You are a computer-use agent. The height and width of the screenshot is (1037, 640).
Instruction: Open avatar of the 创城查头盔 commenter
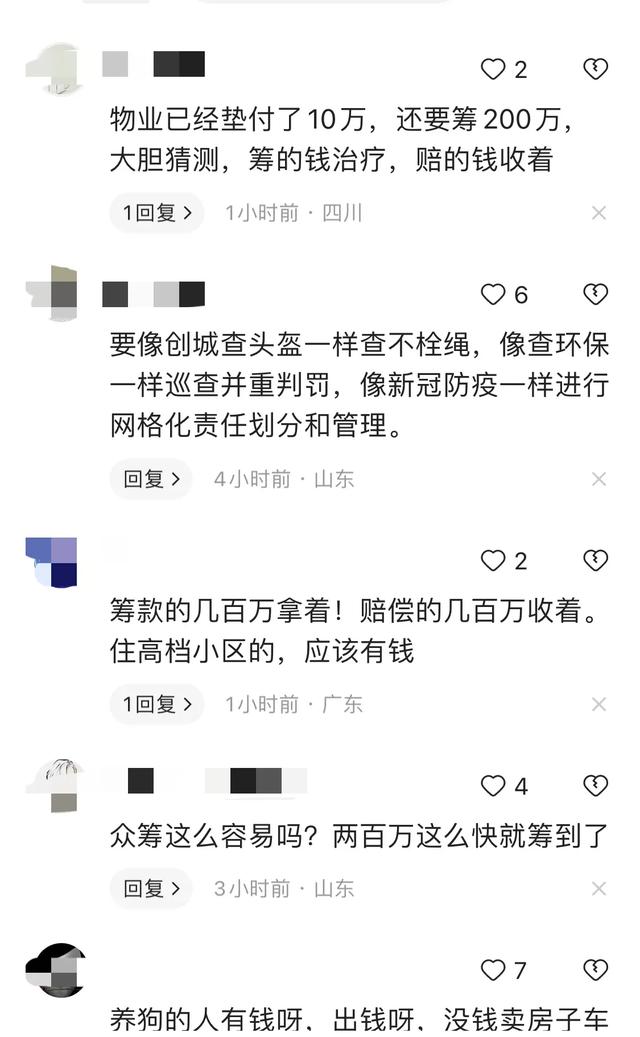(x=53, y=292)
